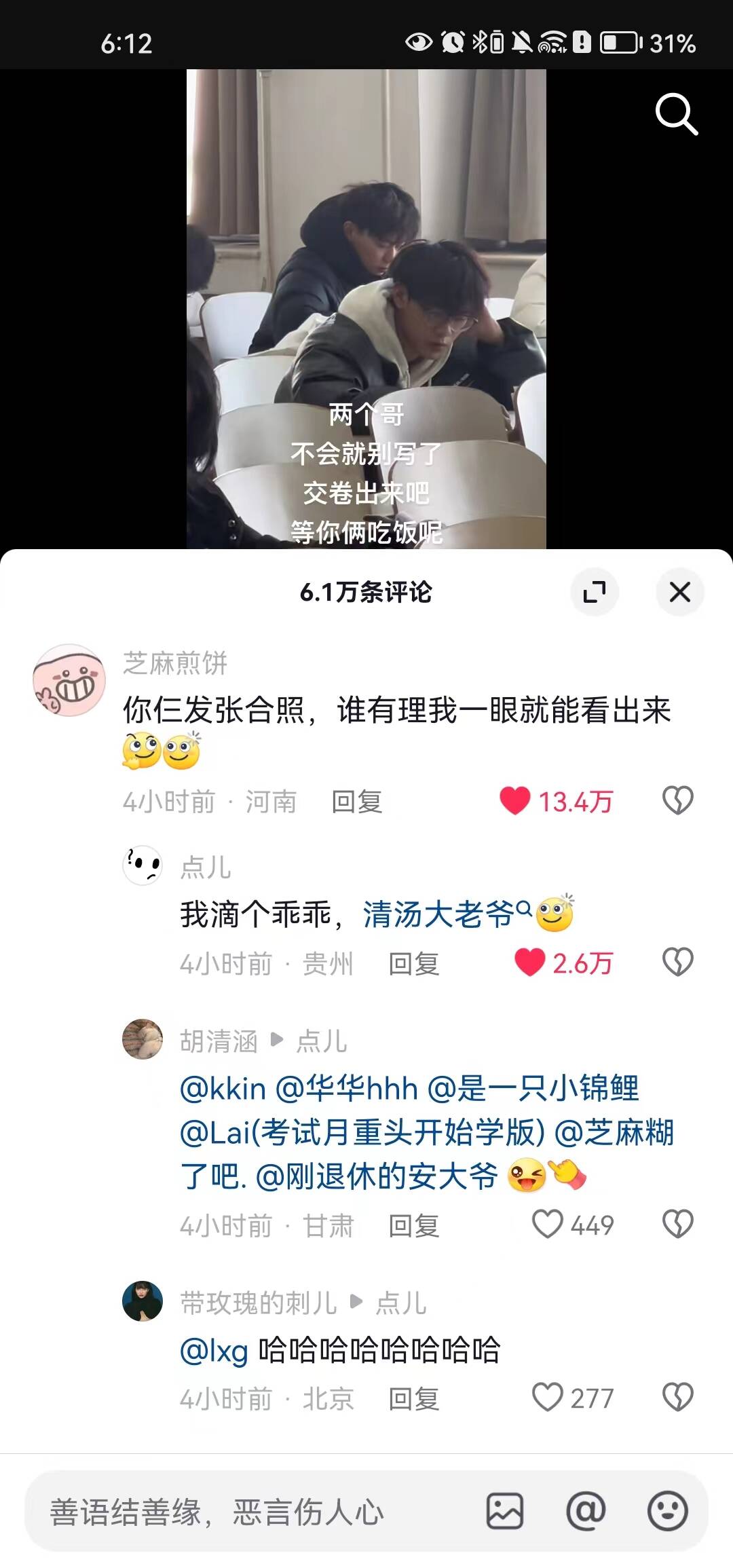Reply to 点儿's comment from 贵州
Screen dimensions: 733x1568
tap(414, 964)
